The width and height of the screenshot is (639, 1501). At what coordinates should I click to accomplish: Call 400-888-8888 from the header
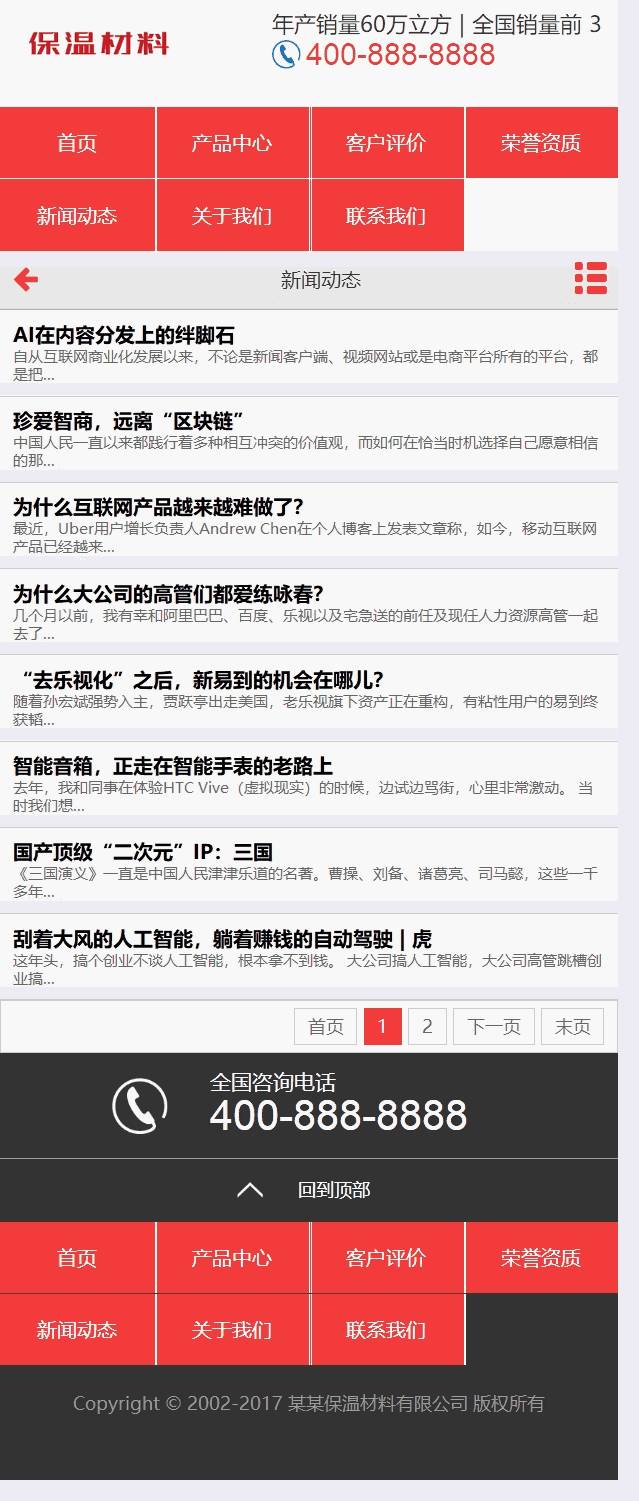tap(400, 54)
